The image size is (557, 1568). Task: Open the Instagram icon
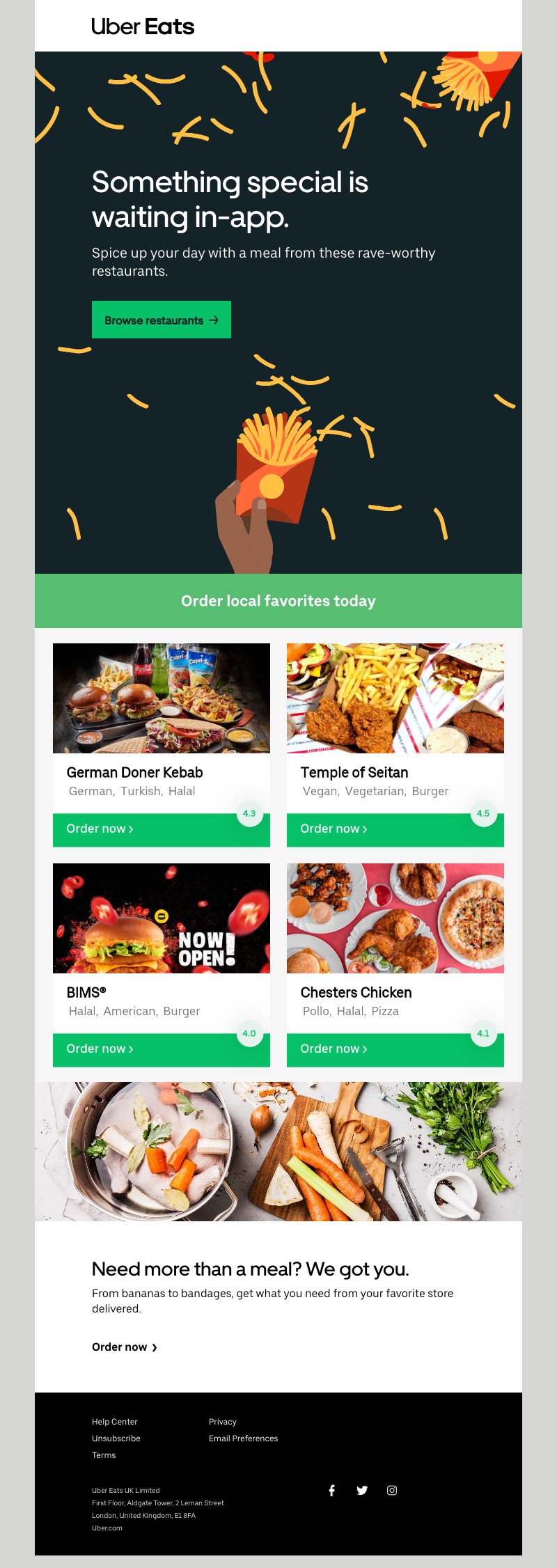[392, 1490]
